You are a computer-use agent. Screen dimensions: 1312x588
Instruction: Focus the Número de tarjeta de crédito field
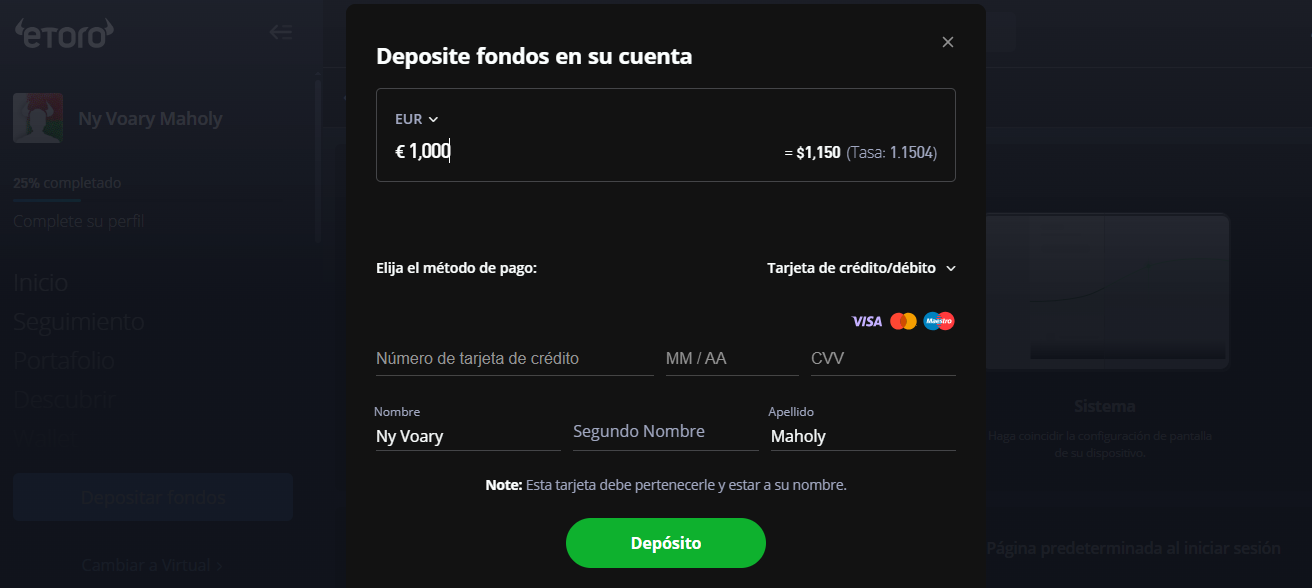point(514,359)
